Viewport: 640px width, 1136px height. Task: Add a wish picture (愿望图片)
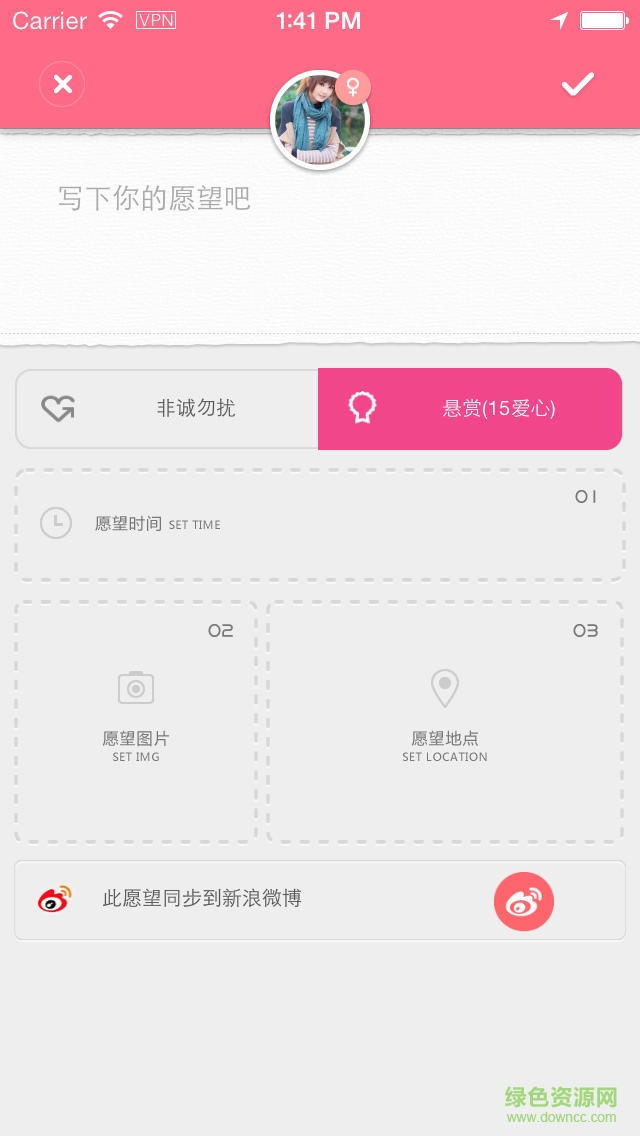(x=136, y=721)
